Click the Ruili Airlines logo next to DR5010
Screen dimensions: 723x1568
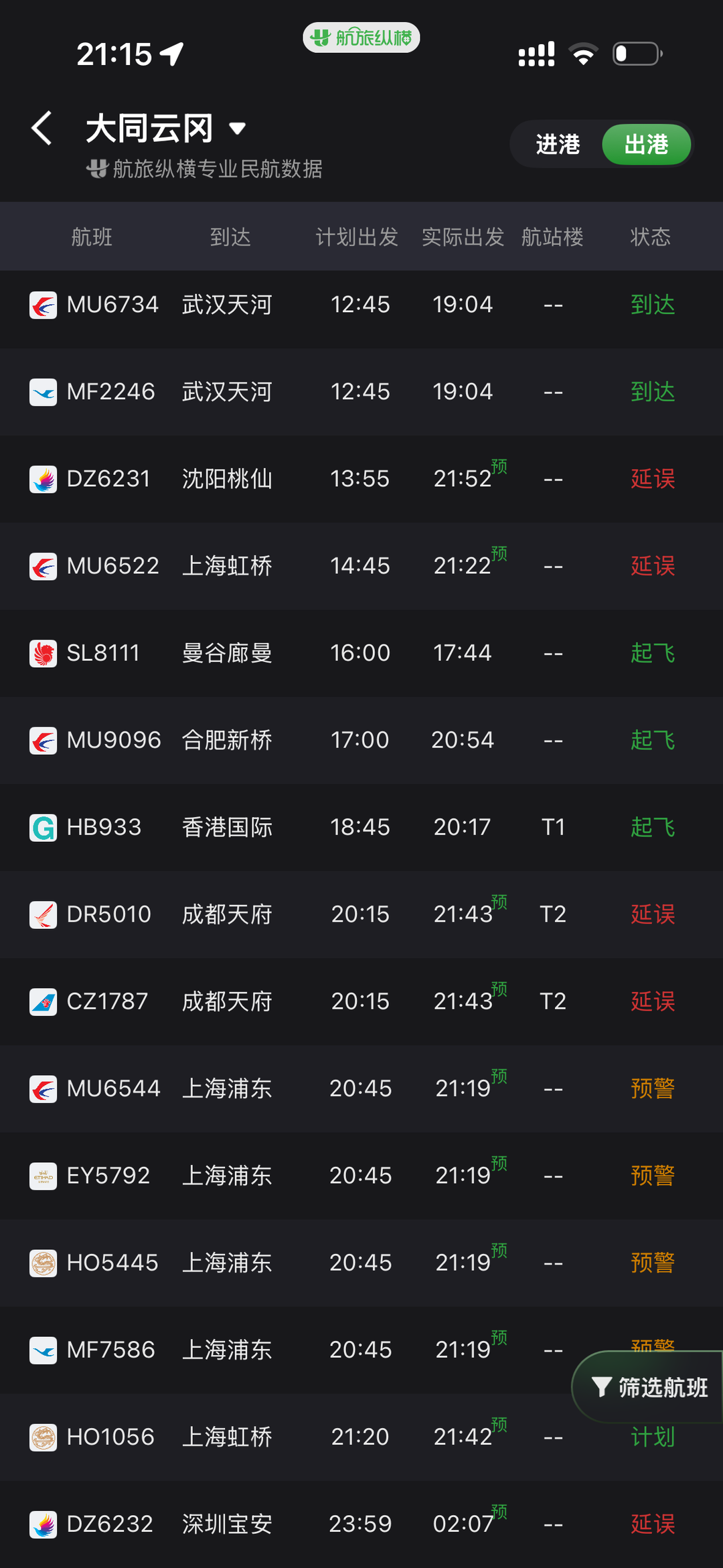click(43, 914)
